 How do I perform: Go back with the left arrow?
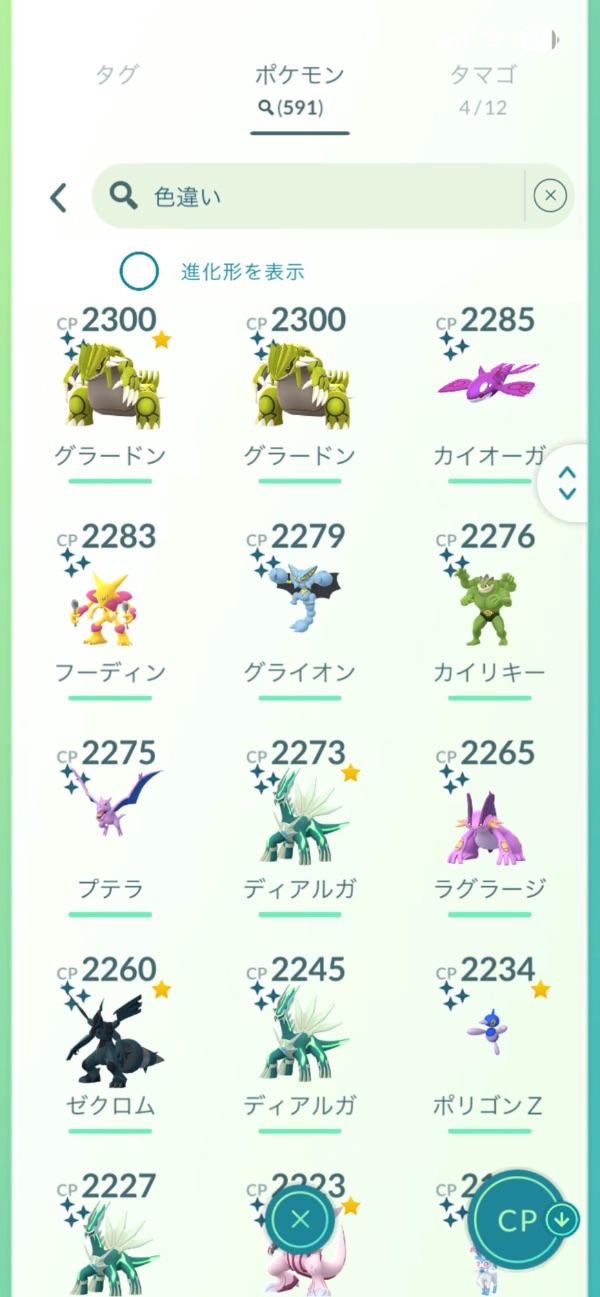click(x=58, y=197)
